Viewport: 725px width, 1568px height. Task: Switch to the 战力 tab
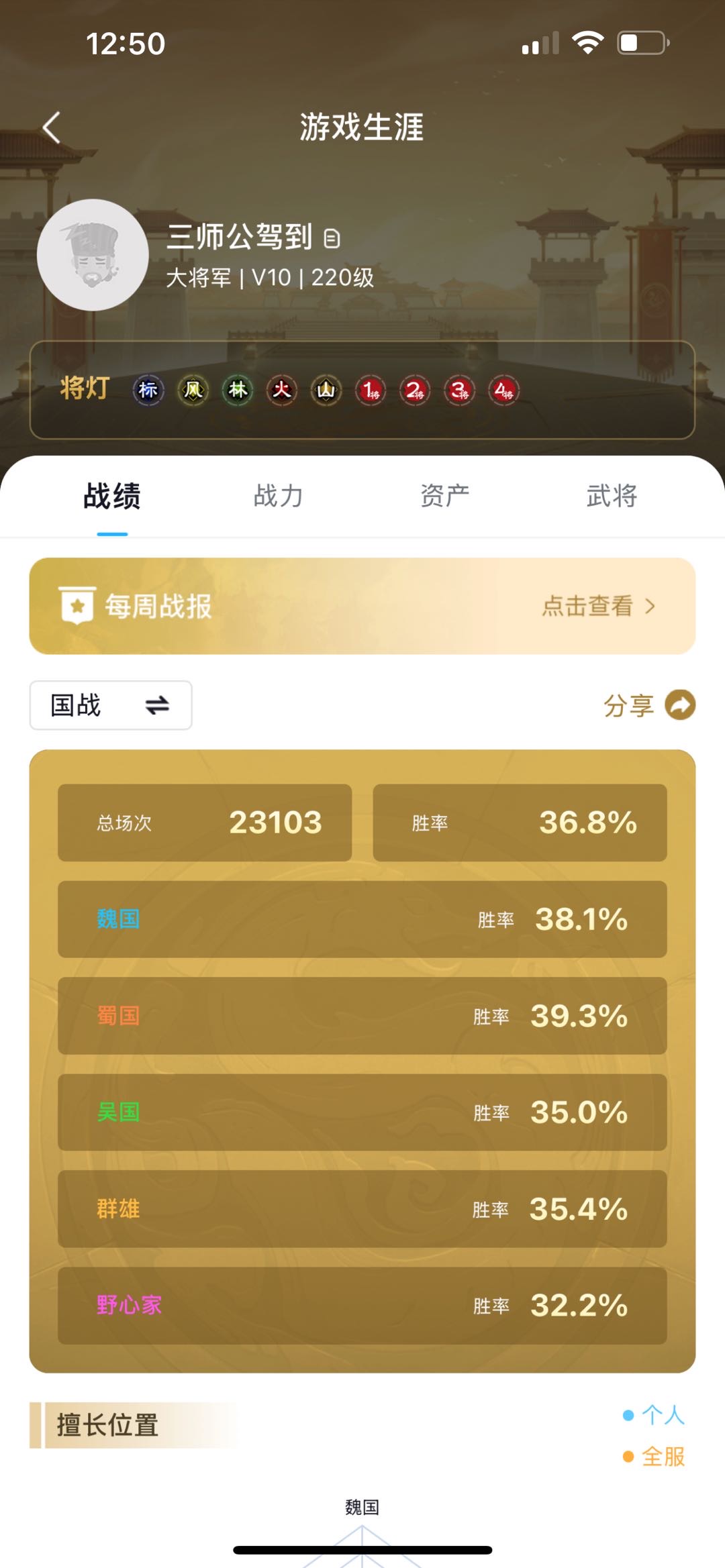point(278,496)
